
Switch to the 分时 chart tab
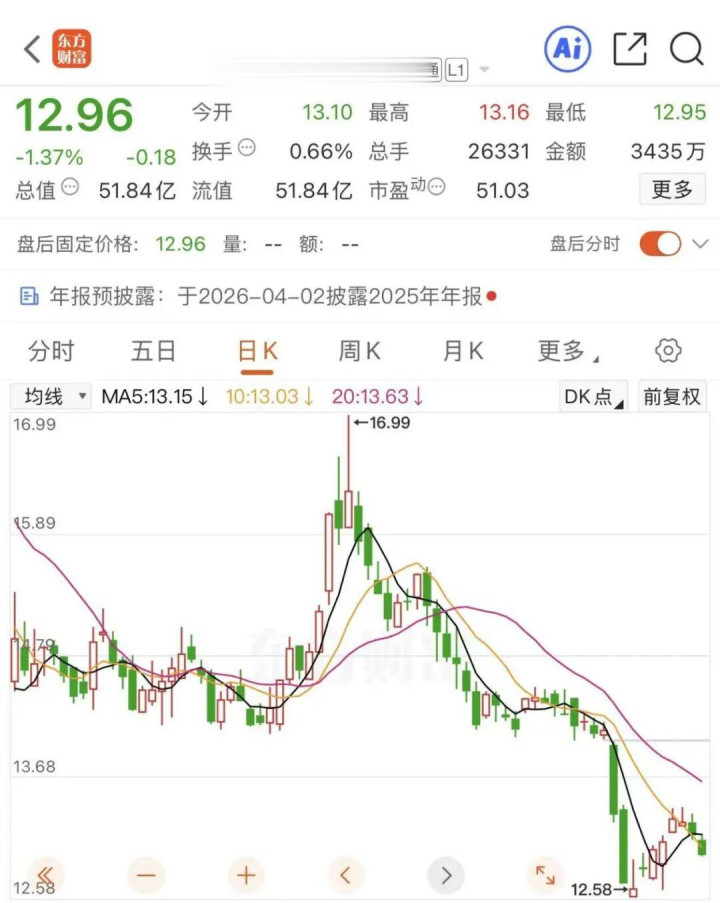coord(51,351)
